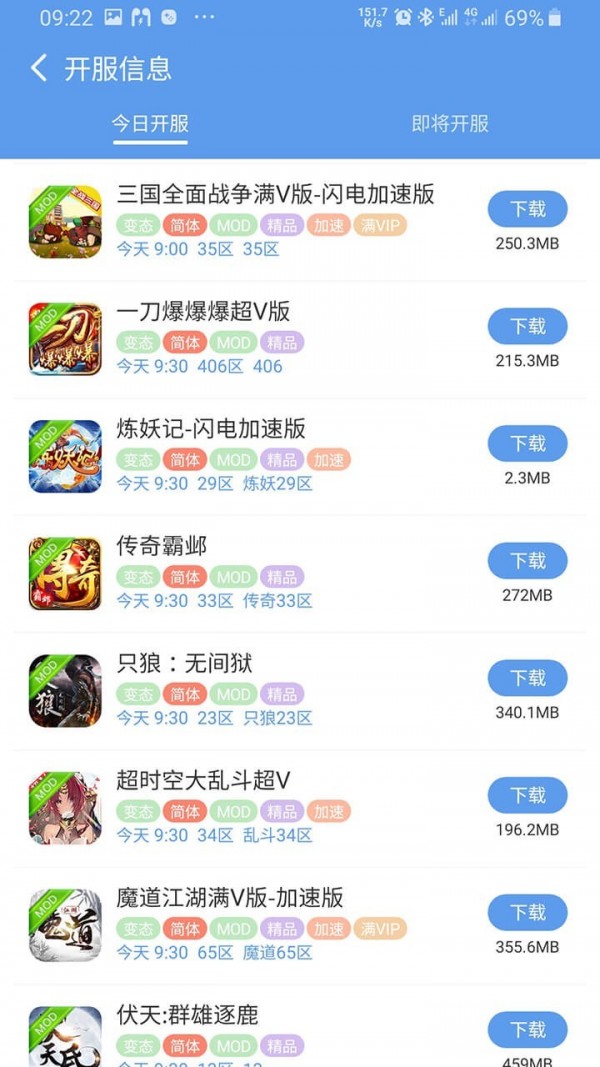Download 传奇霸邺 game

(x=527, y=561)
